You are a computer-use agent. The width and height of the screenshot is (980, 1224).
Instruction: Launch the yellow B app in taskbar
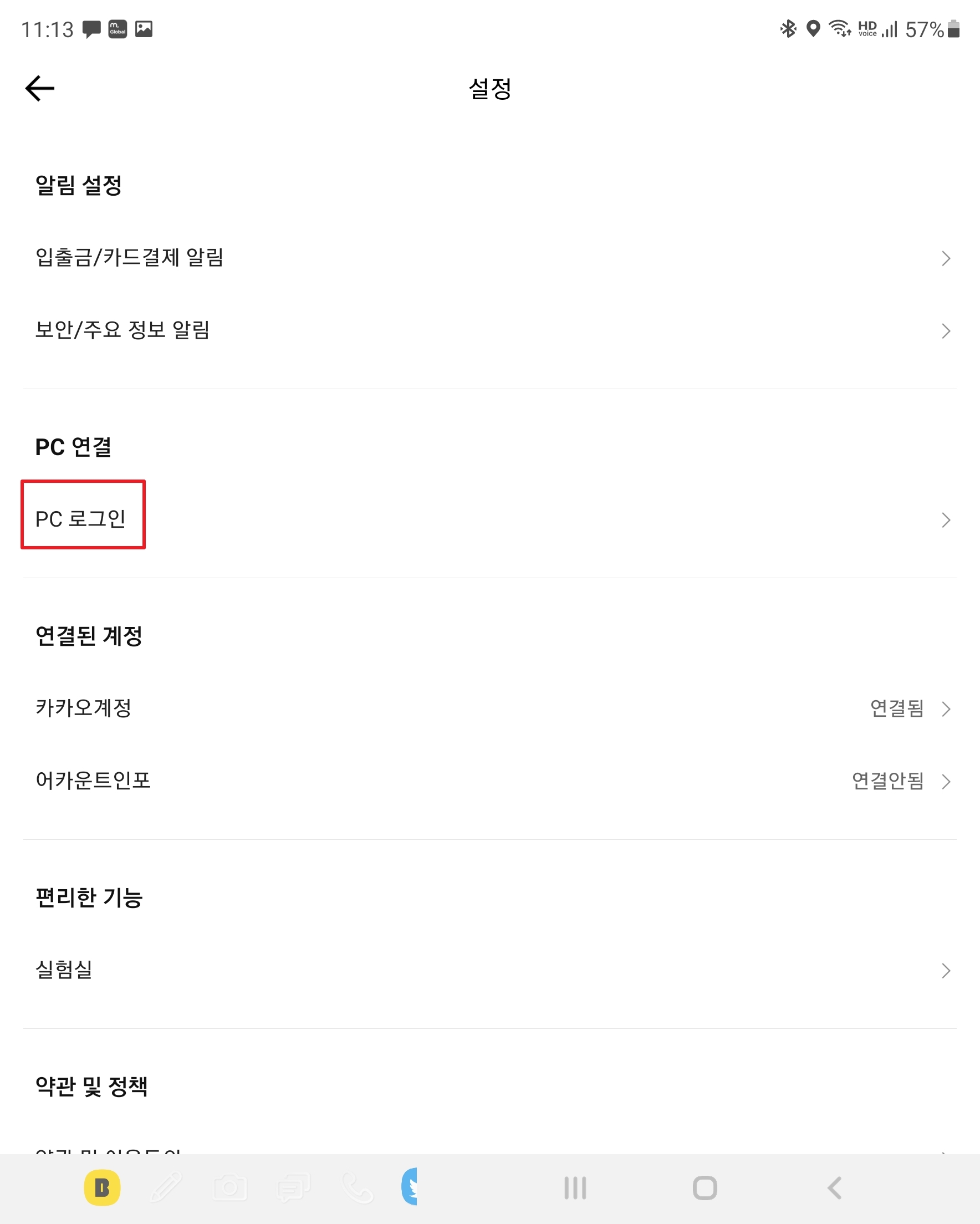coord(102,1187)
